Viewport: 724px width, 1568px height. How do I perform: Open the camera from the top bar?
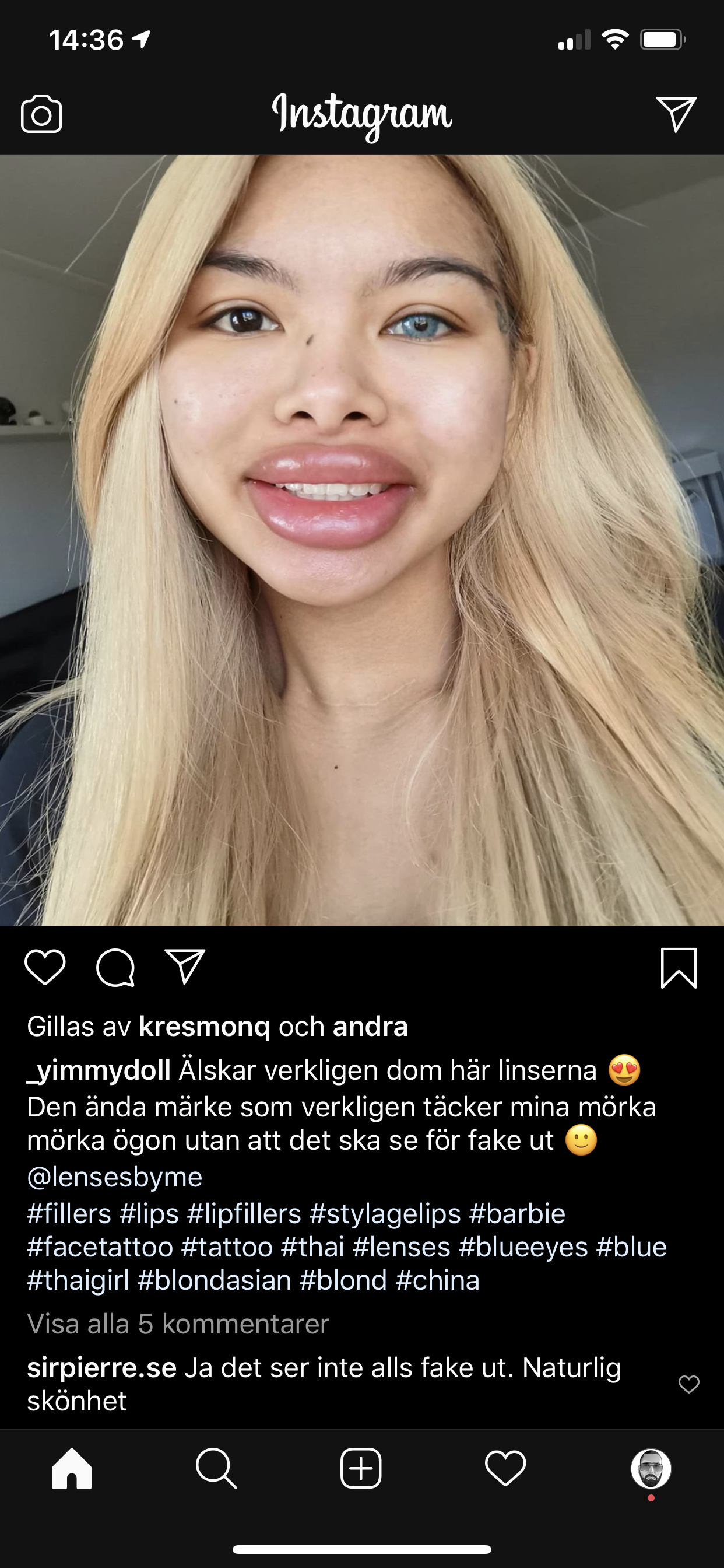(x=41, y=114)
